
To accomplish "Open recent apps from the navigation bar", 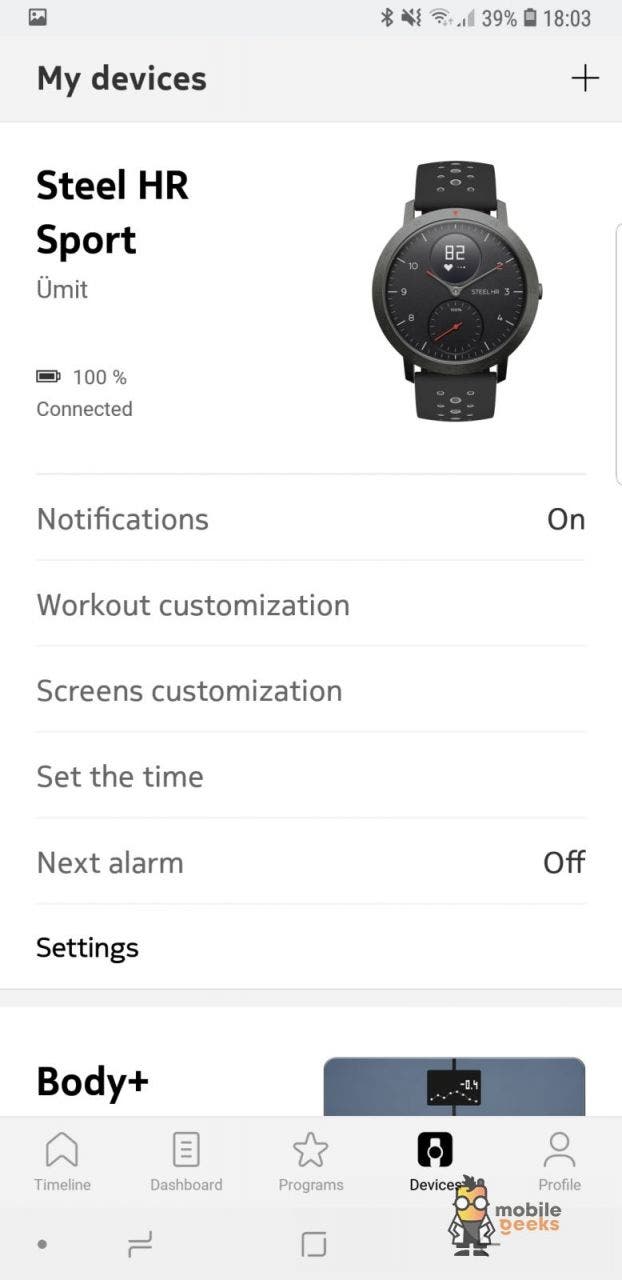I will (x=139, y=1244).
